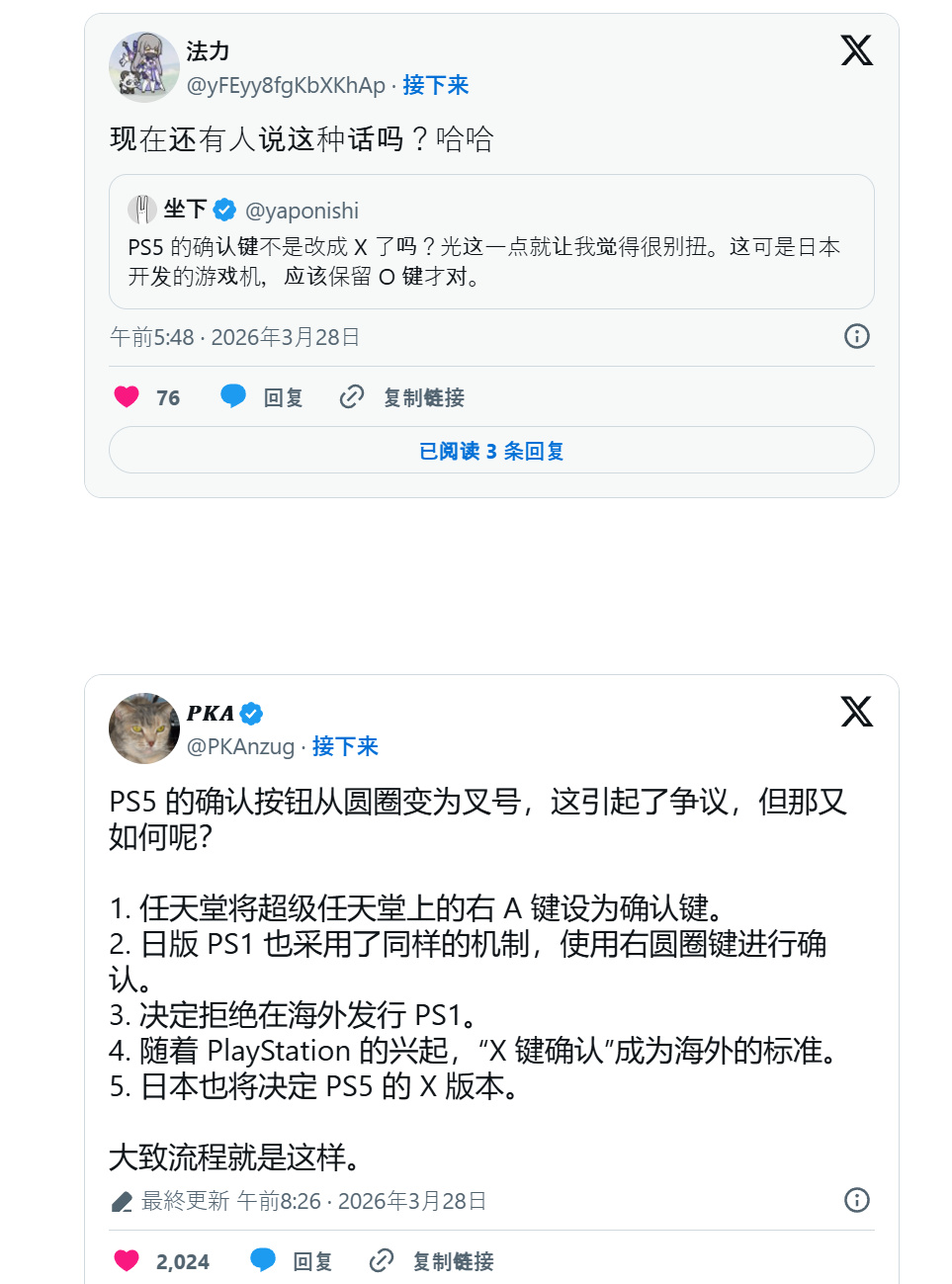
Task: Like 法力's tweet with 76 likes
Action: [128, 397]
